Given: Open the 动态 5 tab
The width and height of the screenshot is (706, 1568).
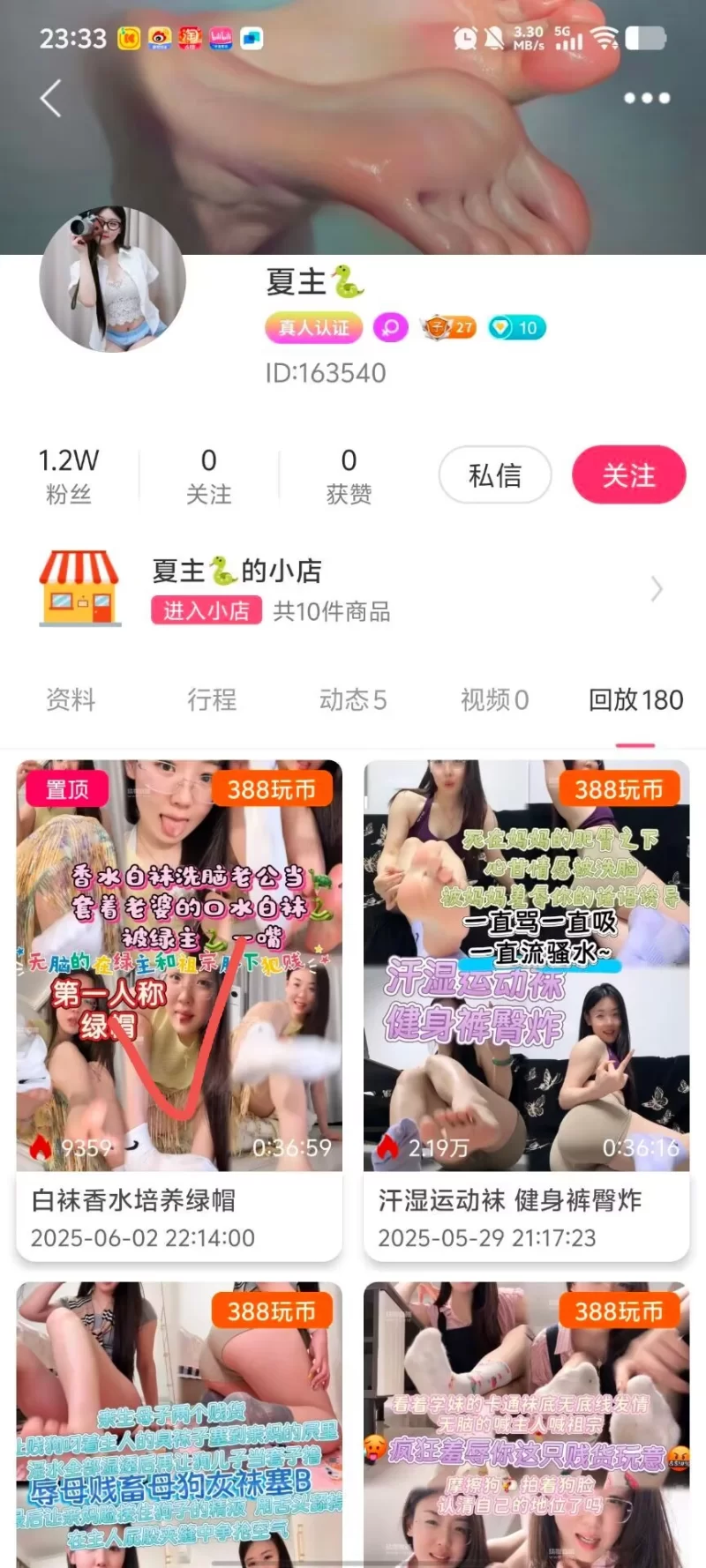Looking at the screenshot, I should (x=353, y=700).
